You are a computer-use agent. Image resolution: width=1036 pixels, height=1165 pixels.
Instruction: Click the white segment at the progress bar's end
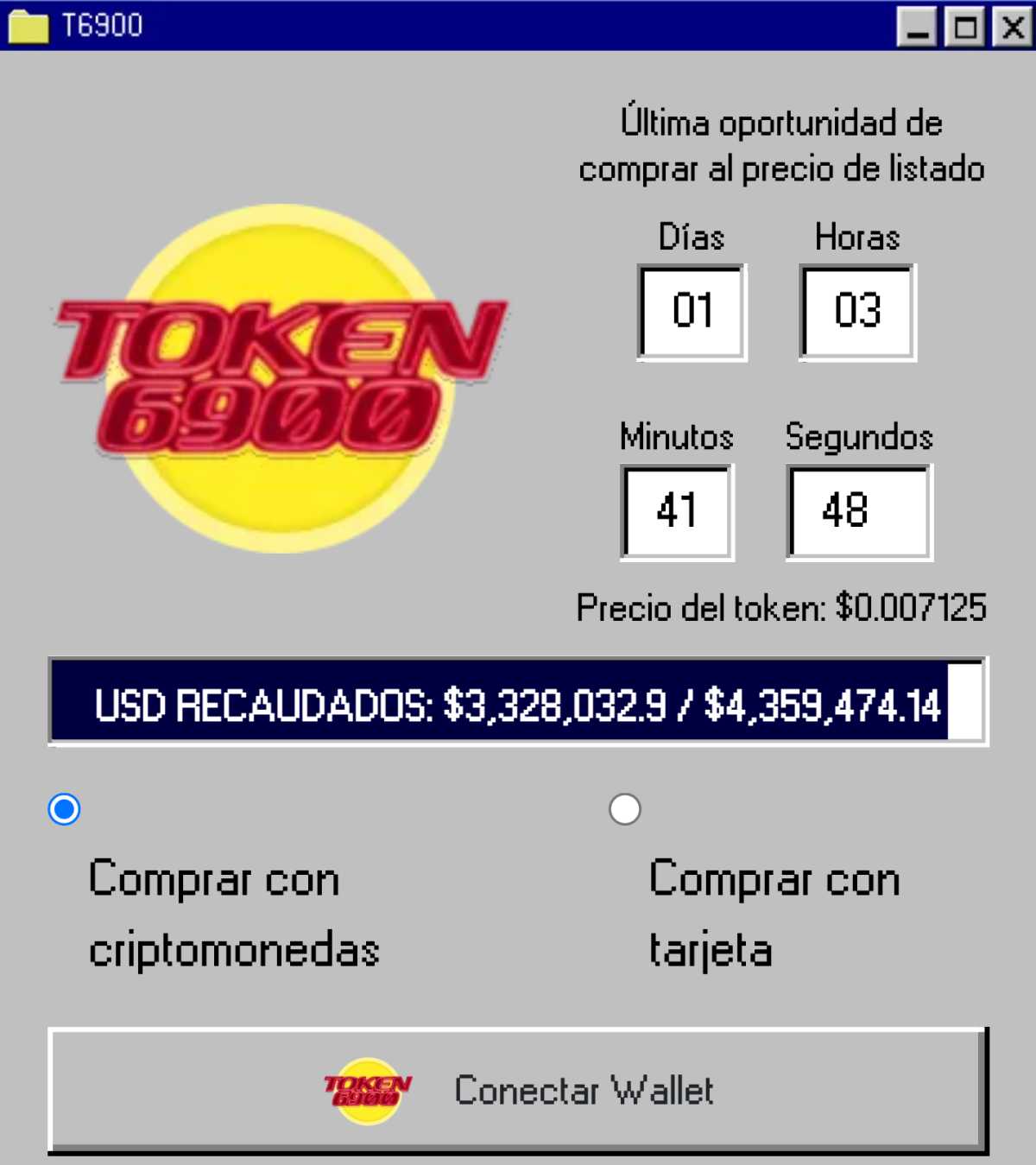(964, 702)
